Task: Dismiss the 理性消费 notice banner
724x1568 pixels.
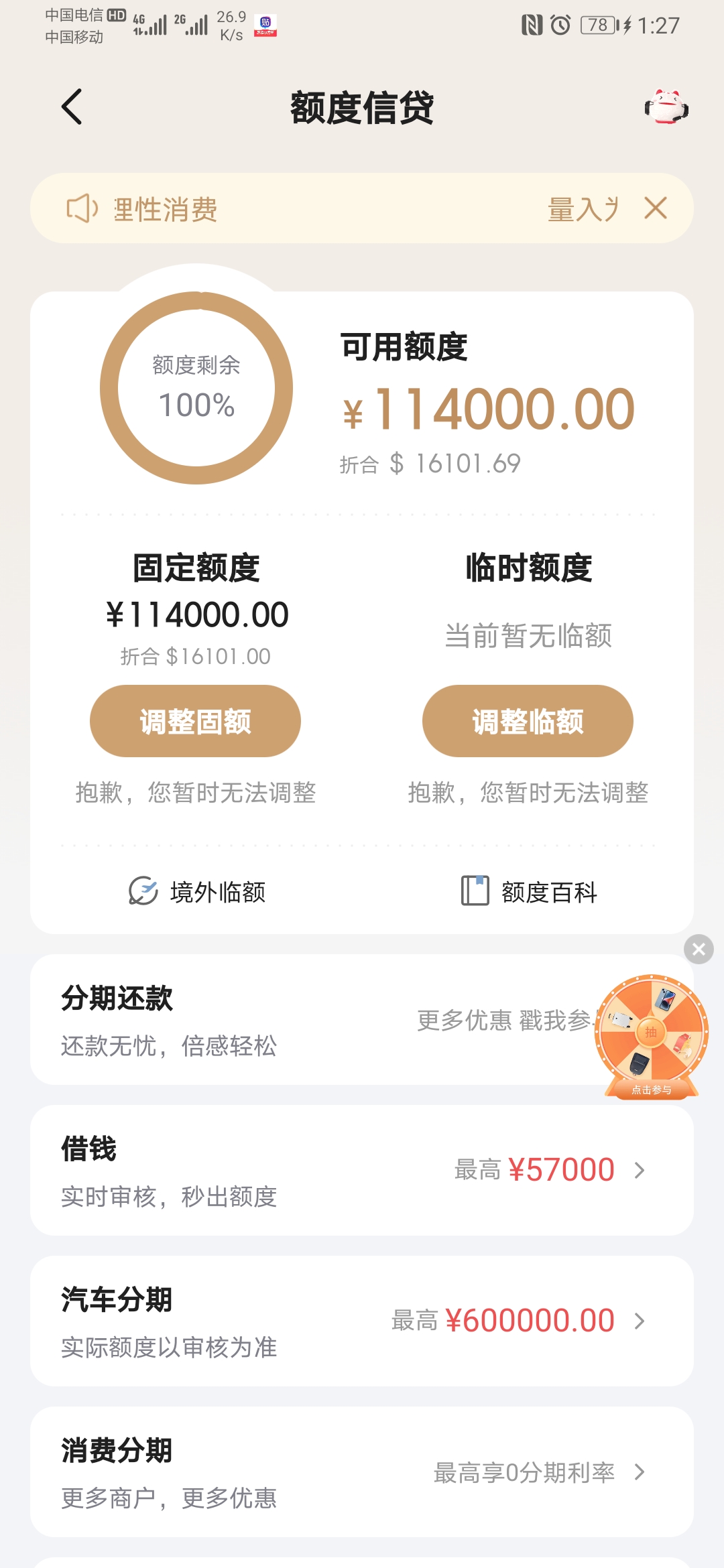Action: tap(656, 208)
